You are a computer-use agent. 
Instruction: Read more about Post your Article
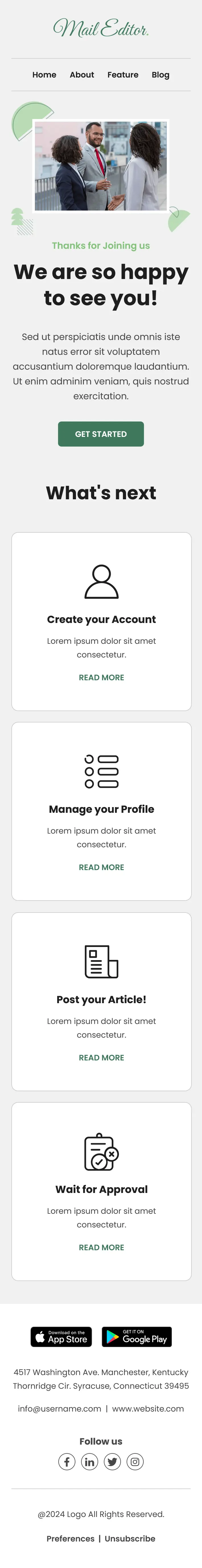coord(101,1058)
